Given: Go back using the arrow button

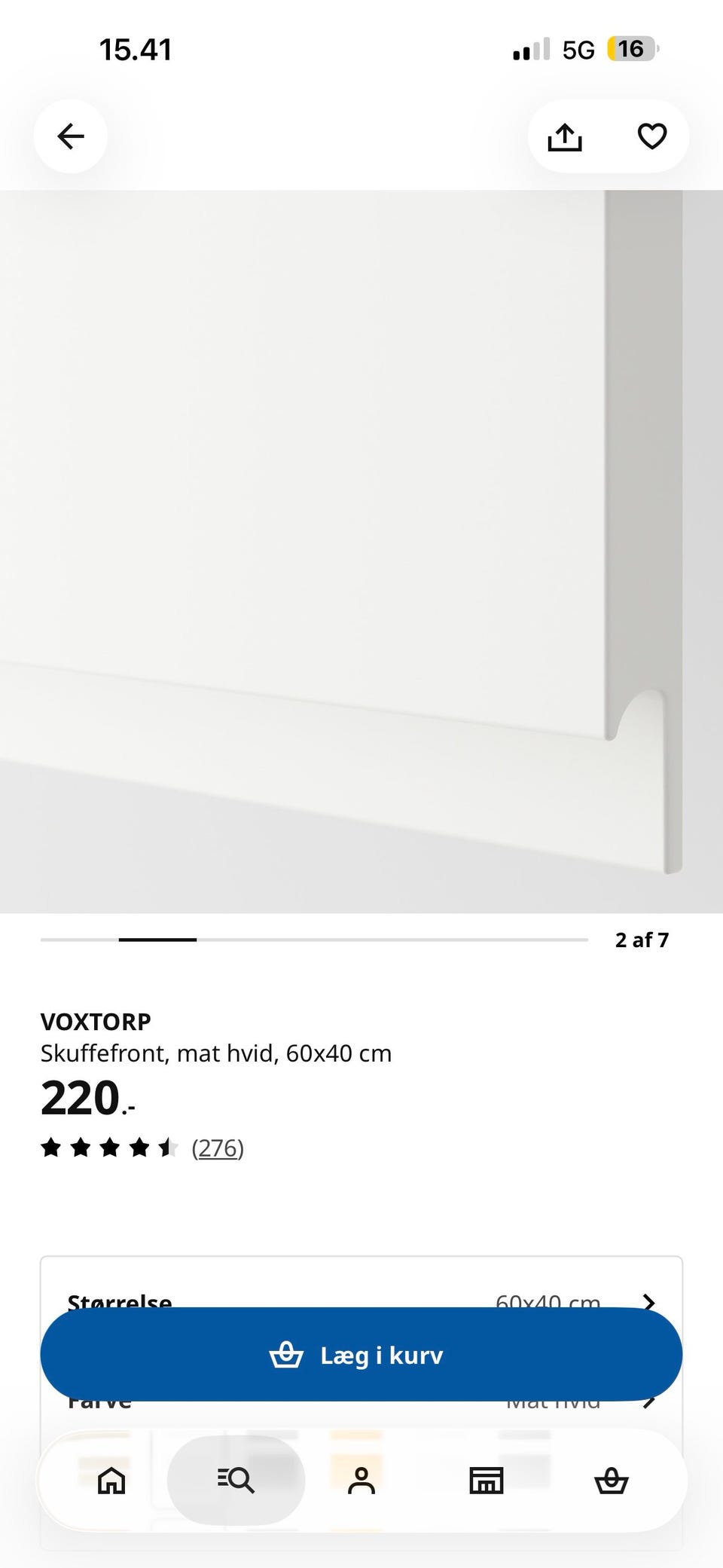Looking at the screenshot, I should click(x=70, y=136).
